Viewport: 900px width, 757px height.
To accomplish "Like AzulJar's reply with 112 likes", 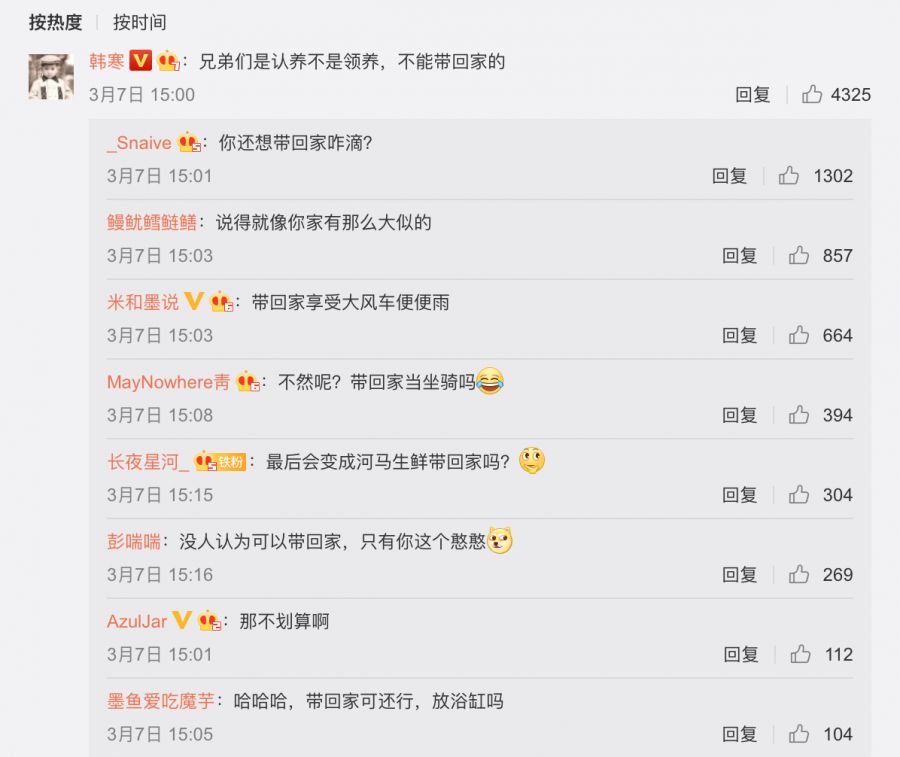I will click(x=801, y=655).
